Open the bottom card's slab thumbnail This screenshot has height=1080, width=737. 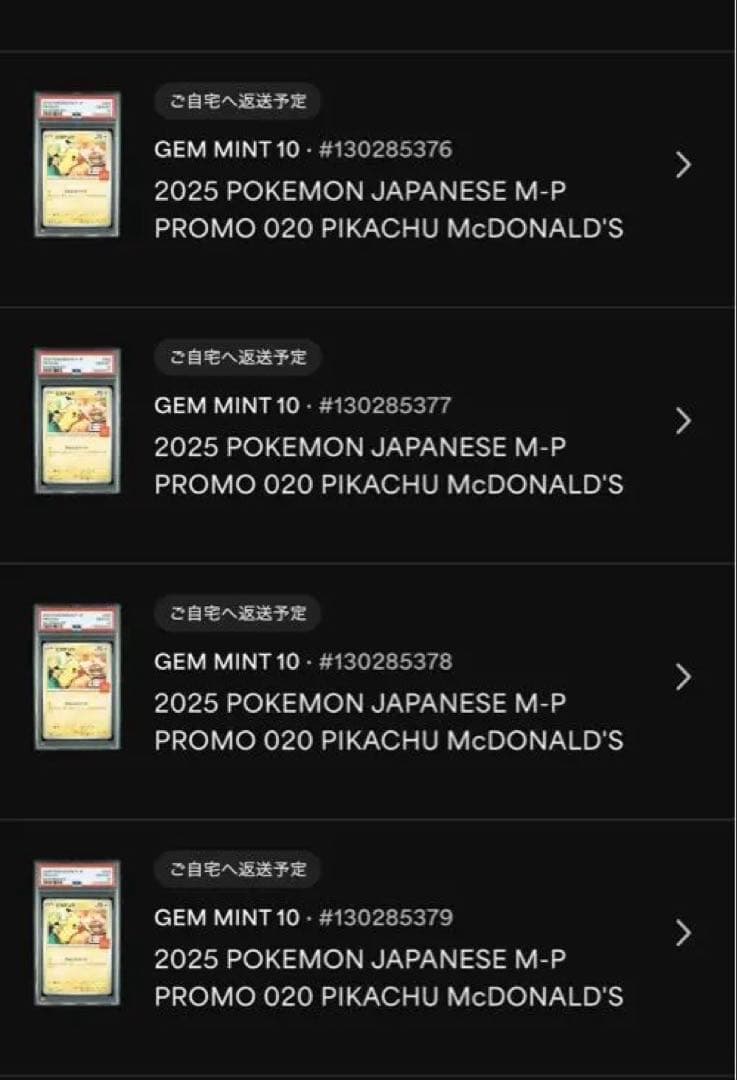(x=76, y=934)
